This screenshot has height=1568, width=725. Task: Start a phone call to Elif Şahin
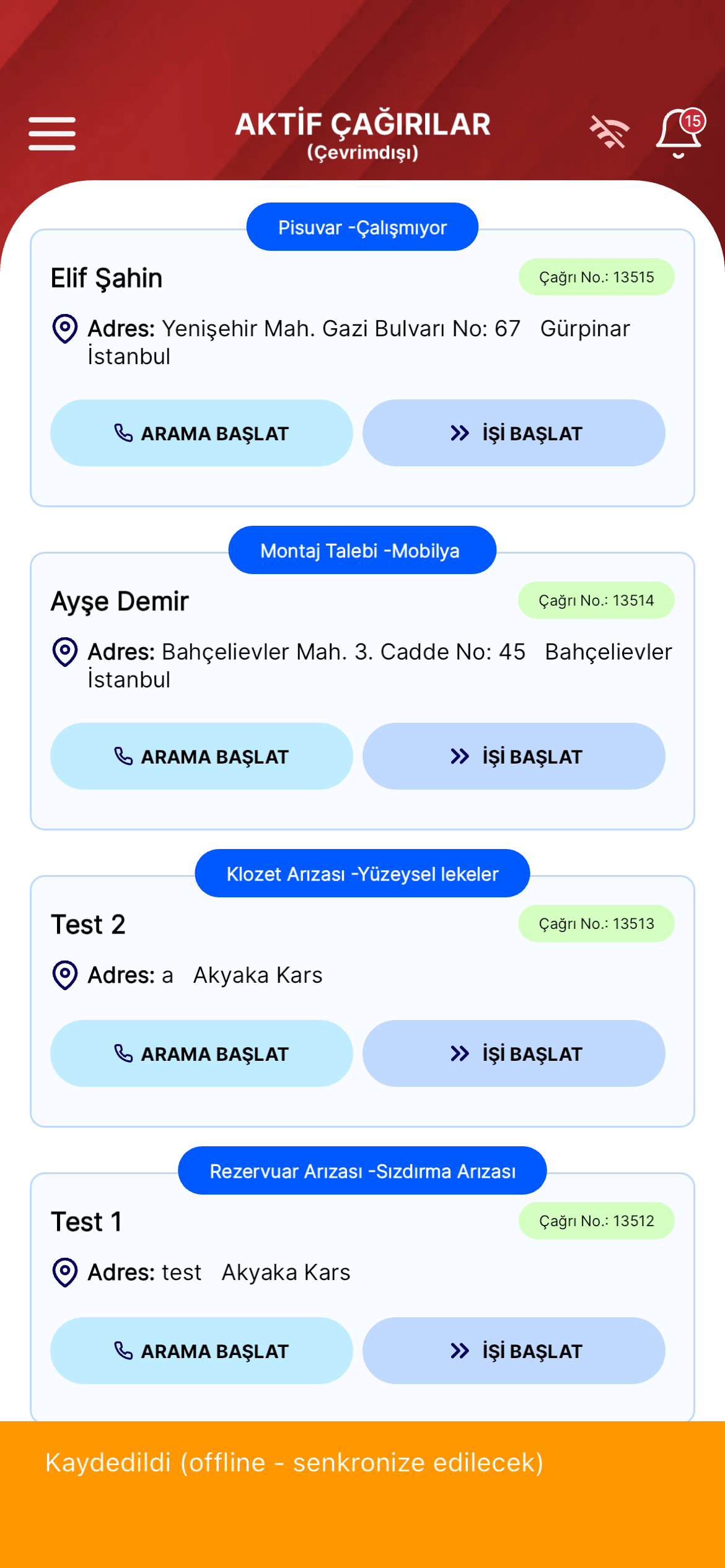(201, 433)
